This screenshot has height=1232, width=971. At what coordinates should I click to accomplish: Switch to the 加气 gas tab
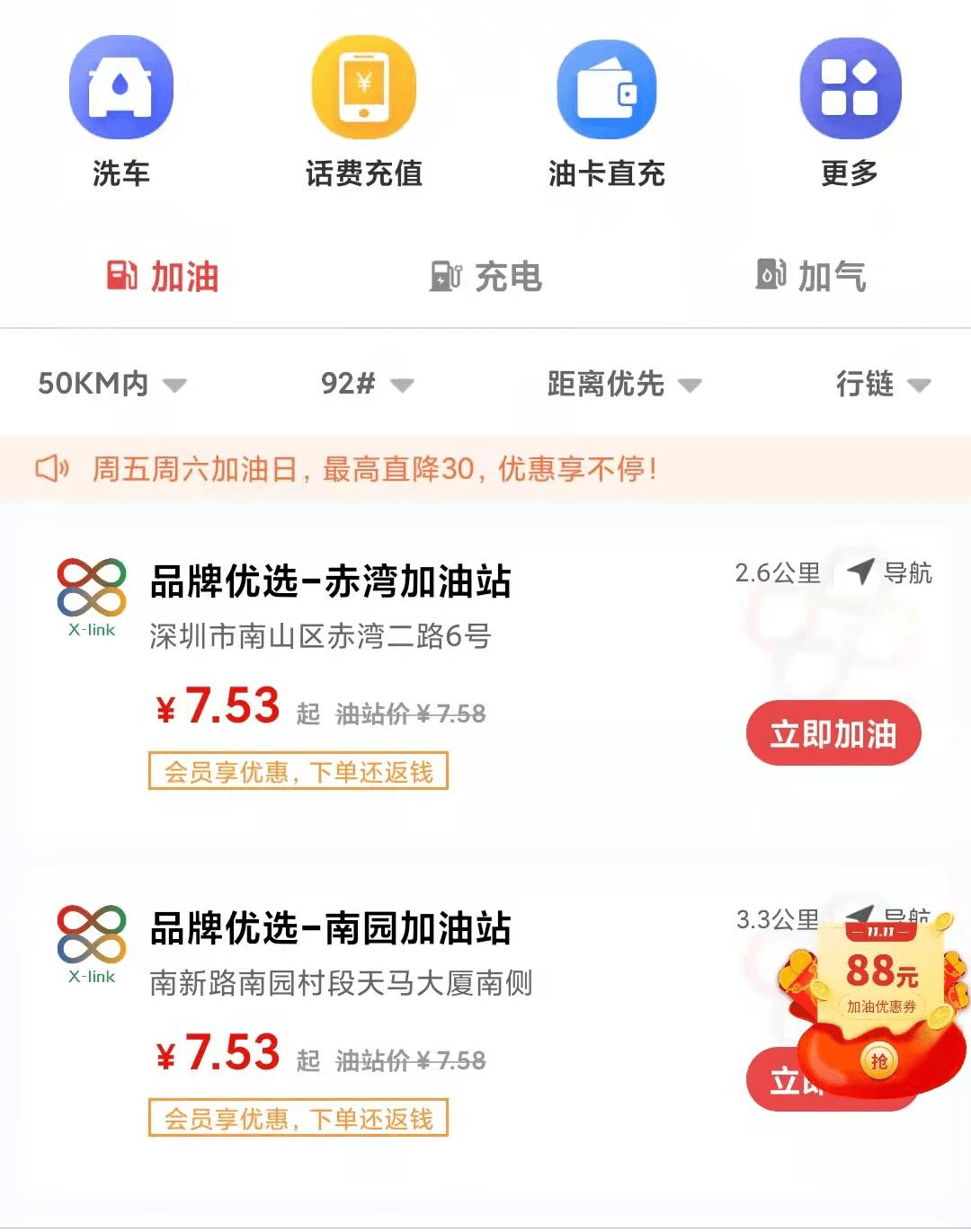tap(810, 276)
